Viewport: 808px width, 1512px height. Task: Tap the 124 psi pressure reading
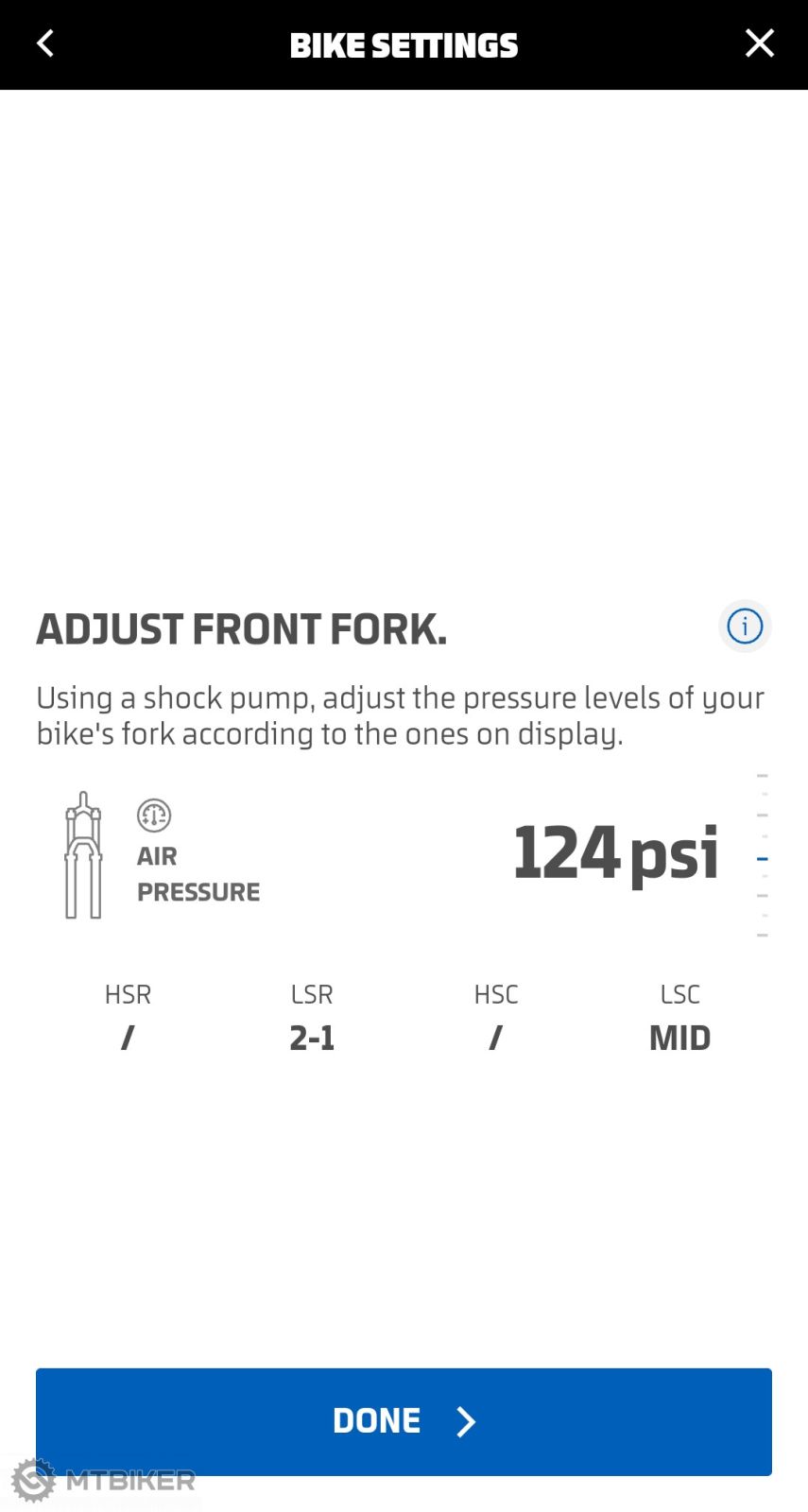615,850
